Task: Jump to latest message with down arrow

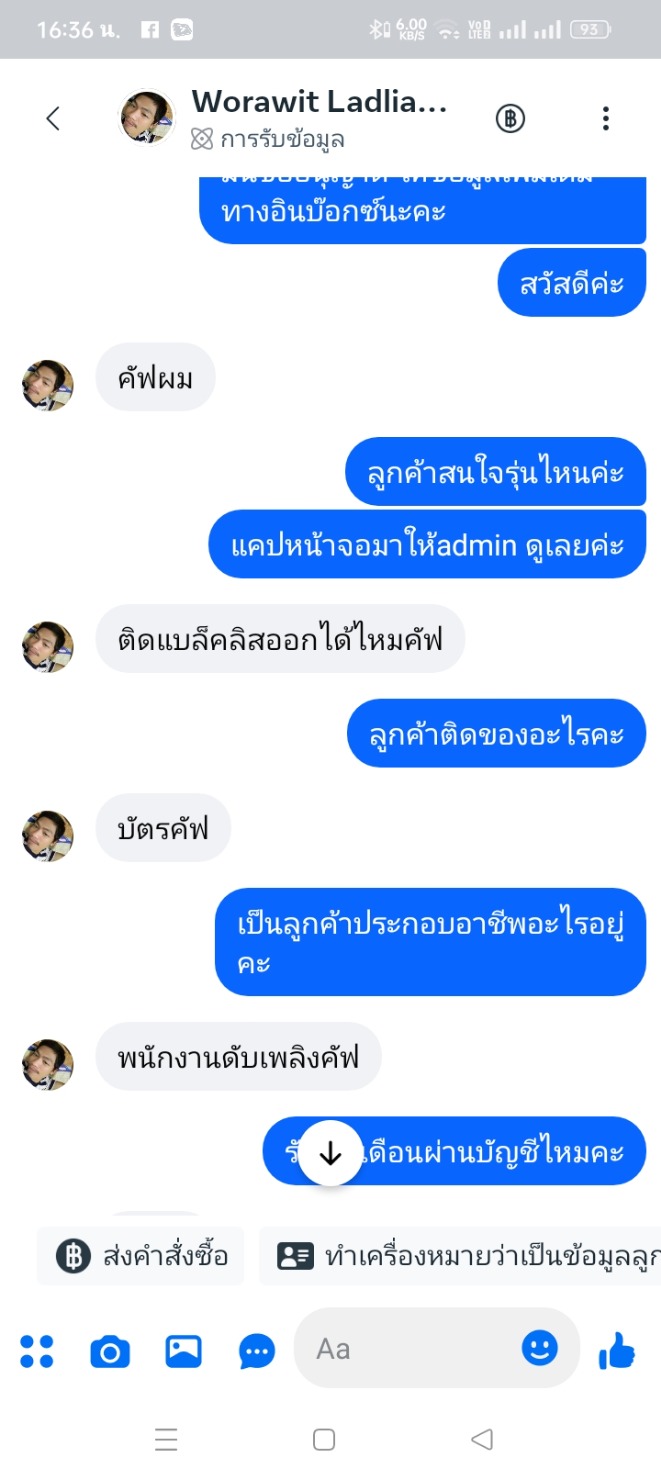Action: coord(330,1154)
